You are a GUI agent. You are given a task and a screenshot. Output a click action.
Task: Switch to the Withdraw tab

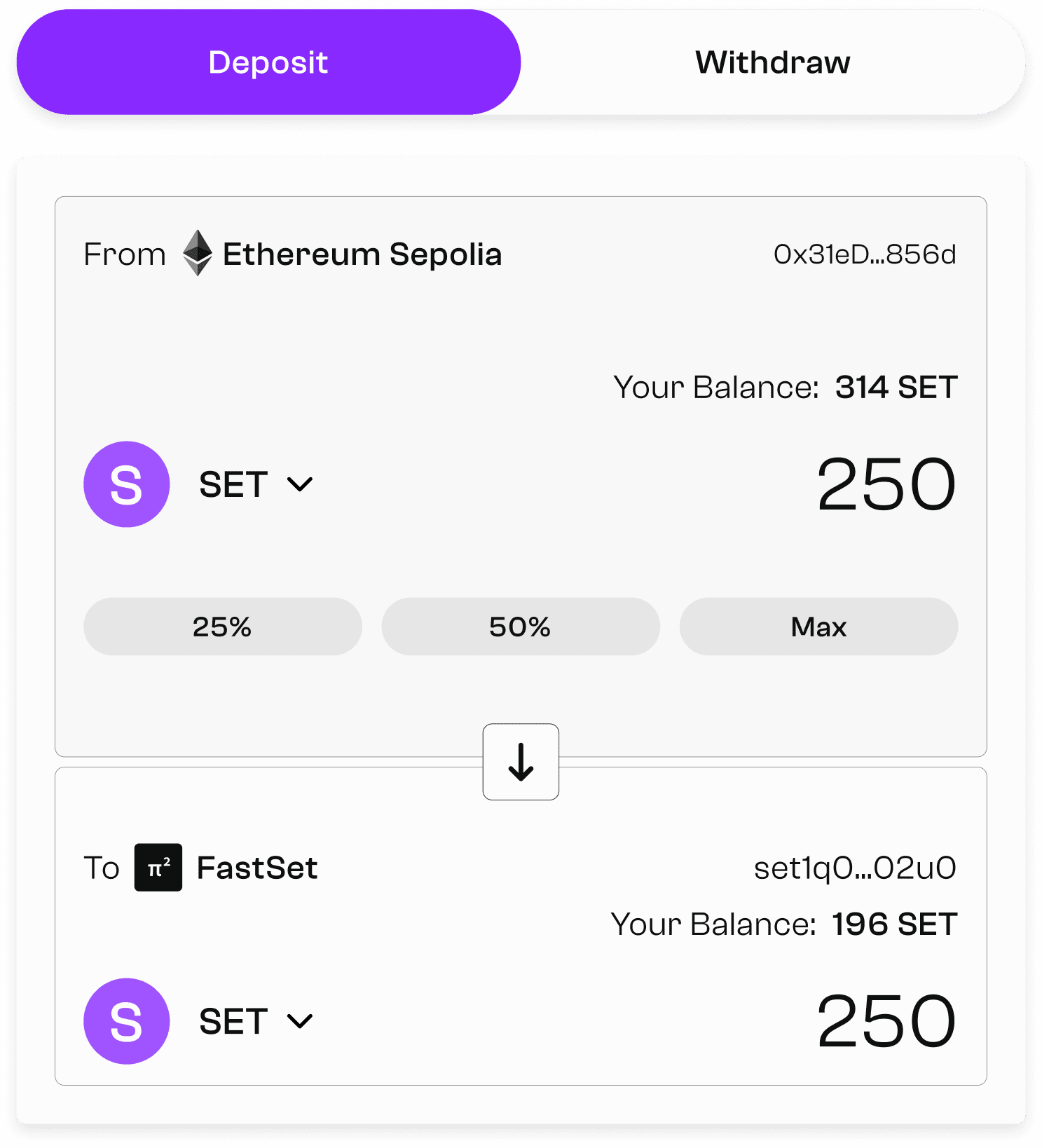(x=772, y=62)
